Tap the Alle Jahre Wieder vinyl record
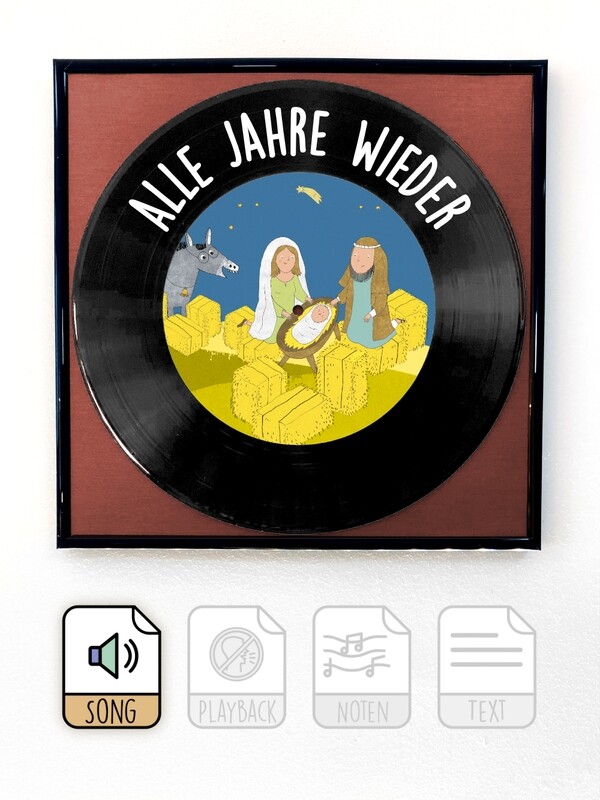The width and height of the screenshot is (600, 800). 299,305
